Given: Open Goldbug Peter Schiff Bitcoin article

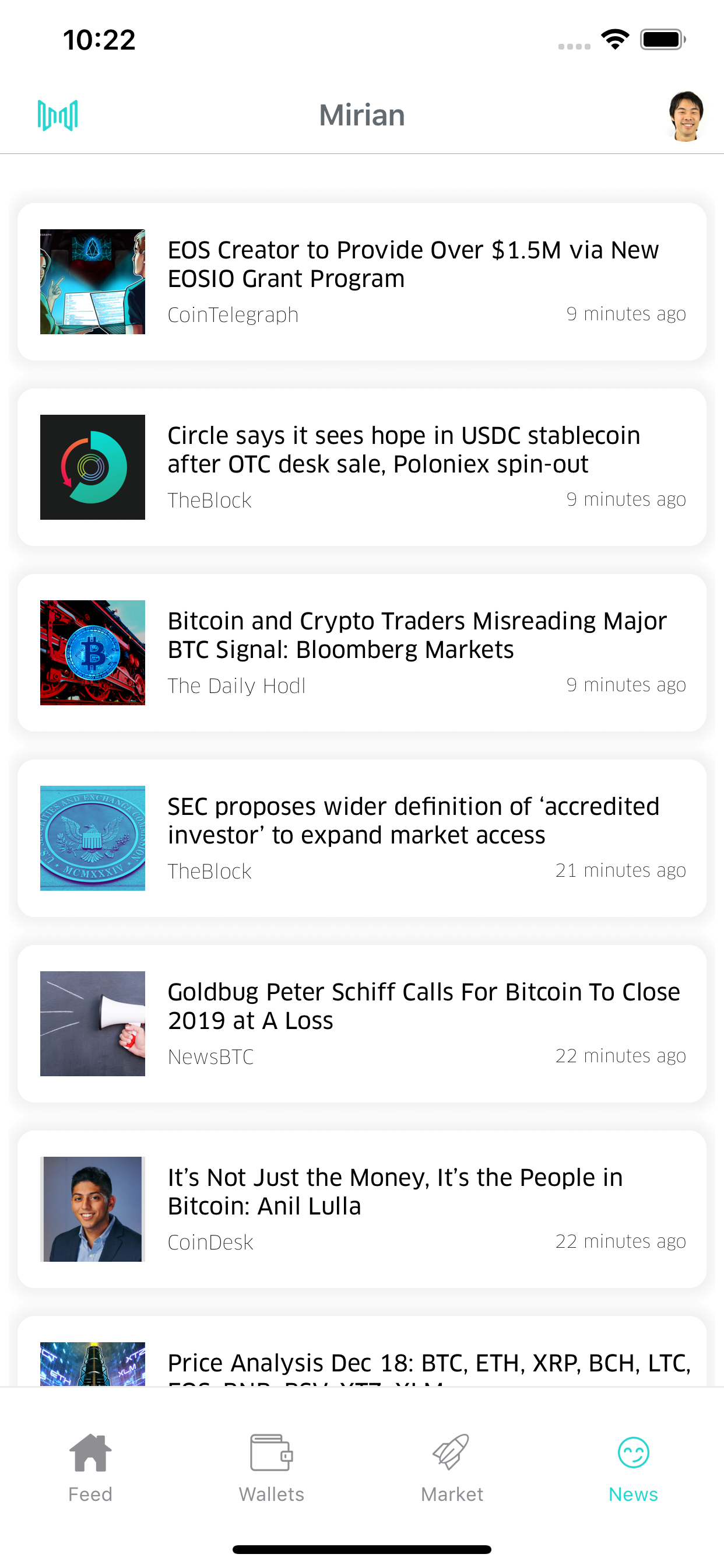Looking at the screenshot, I should click(362, 1024).
